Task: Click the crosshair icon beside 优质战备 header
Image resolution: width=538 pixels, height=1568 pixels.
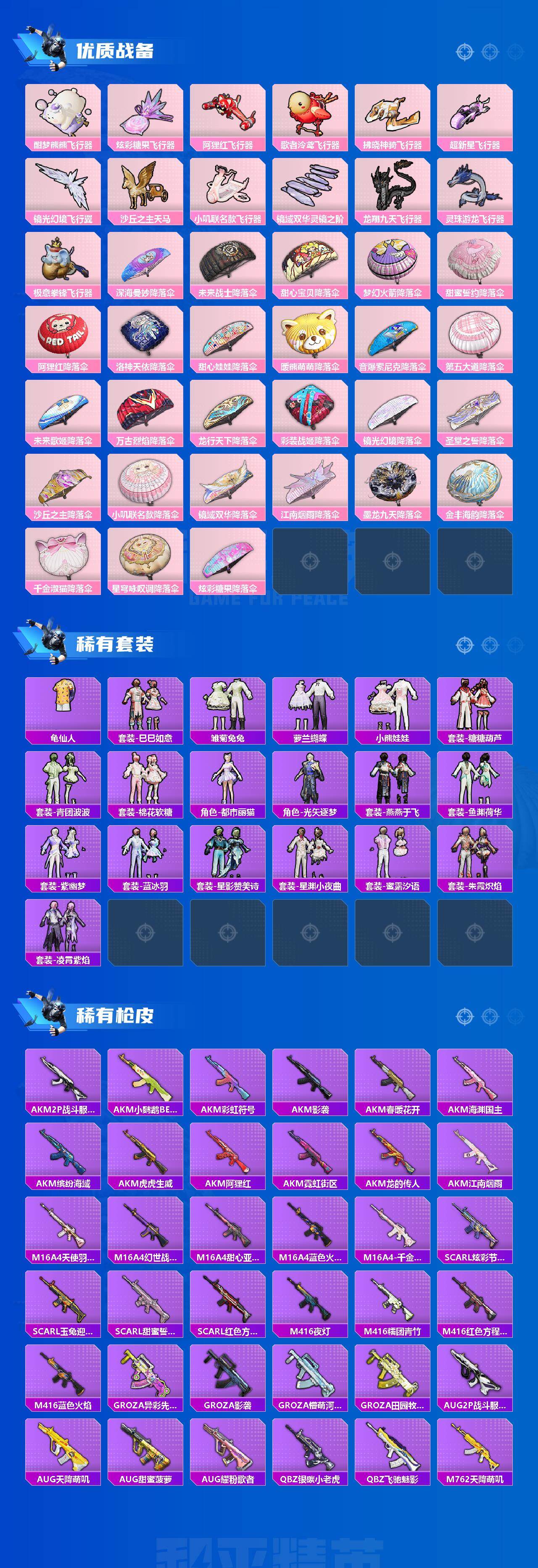Action: coord(464,52)
